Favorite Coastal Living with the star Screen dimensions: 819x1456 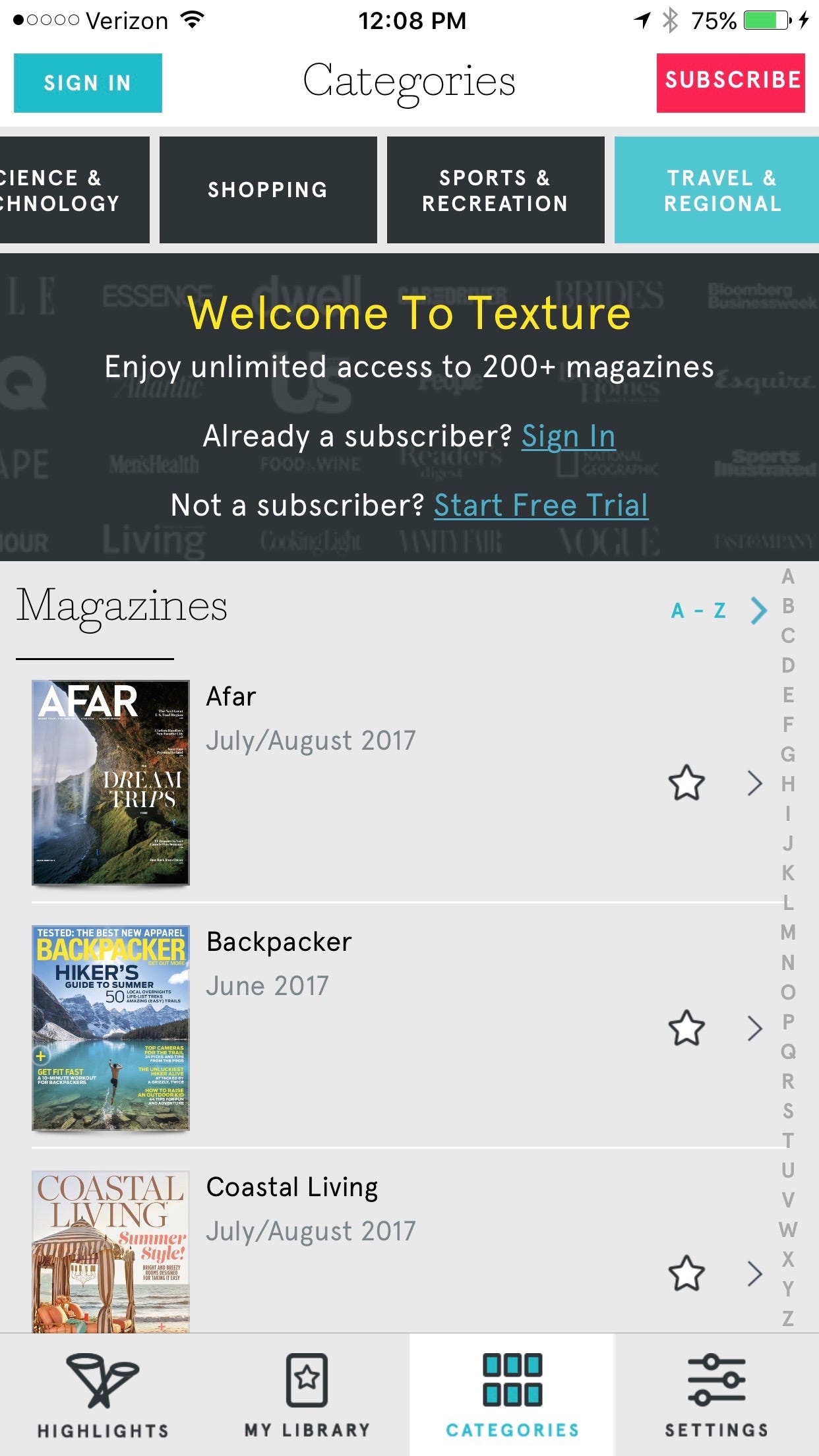click(x=686, y=1273)
